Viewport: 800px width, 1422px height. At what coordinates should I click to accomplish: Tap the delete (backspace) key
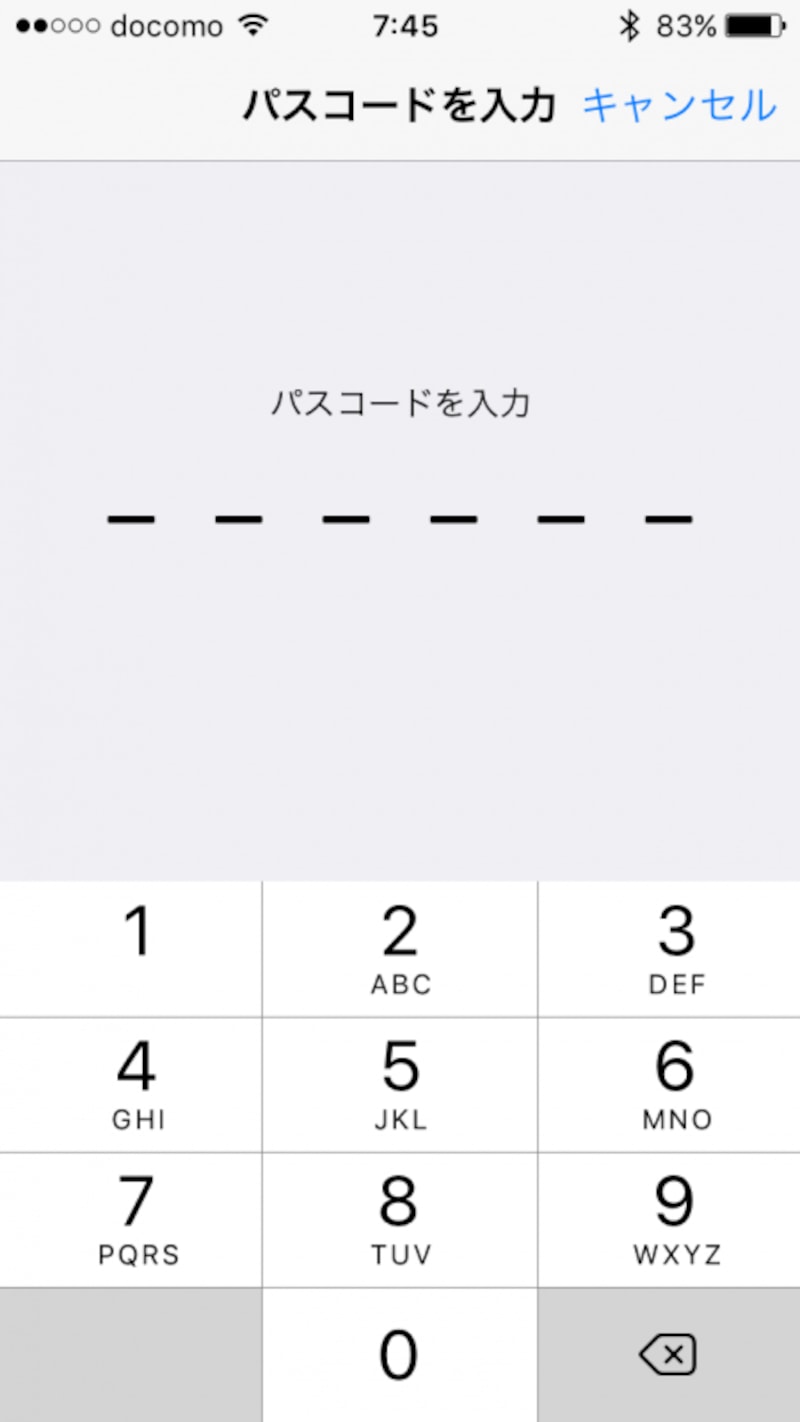coord(666,1355)
